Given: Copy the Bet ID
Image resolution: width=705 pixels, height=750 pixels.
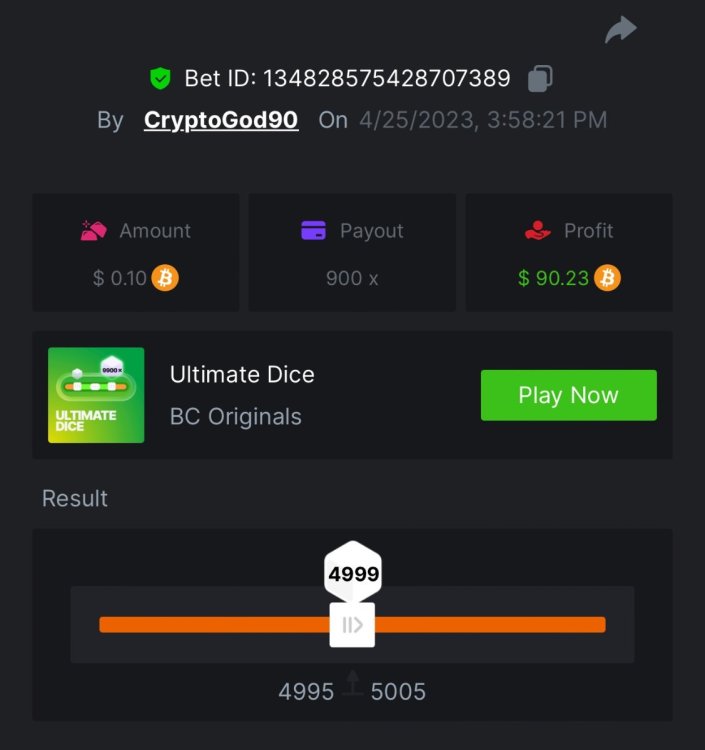Looking at the screenshot, I should click(540, 78).
